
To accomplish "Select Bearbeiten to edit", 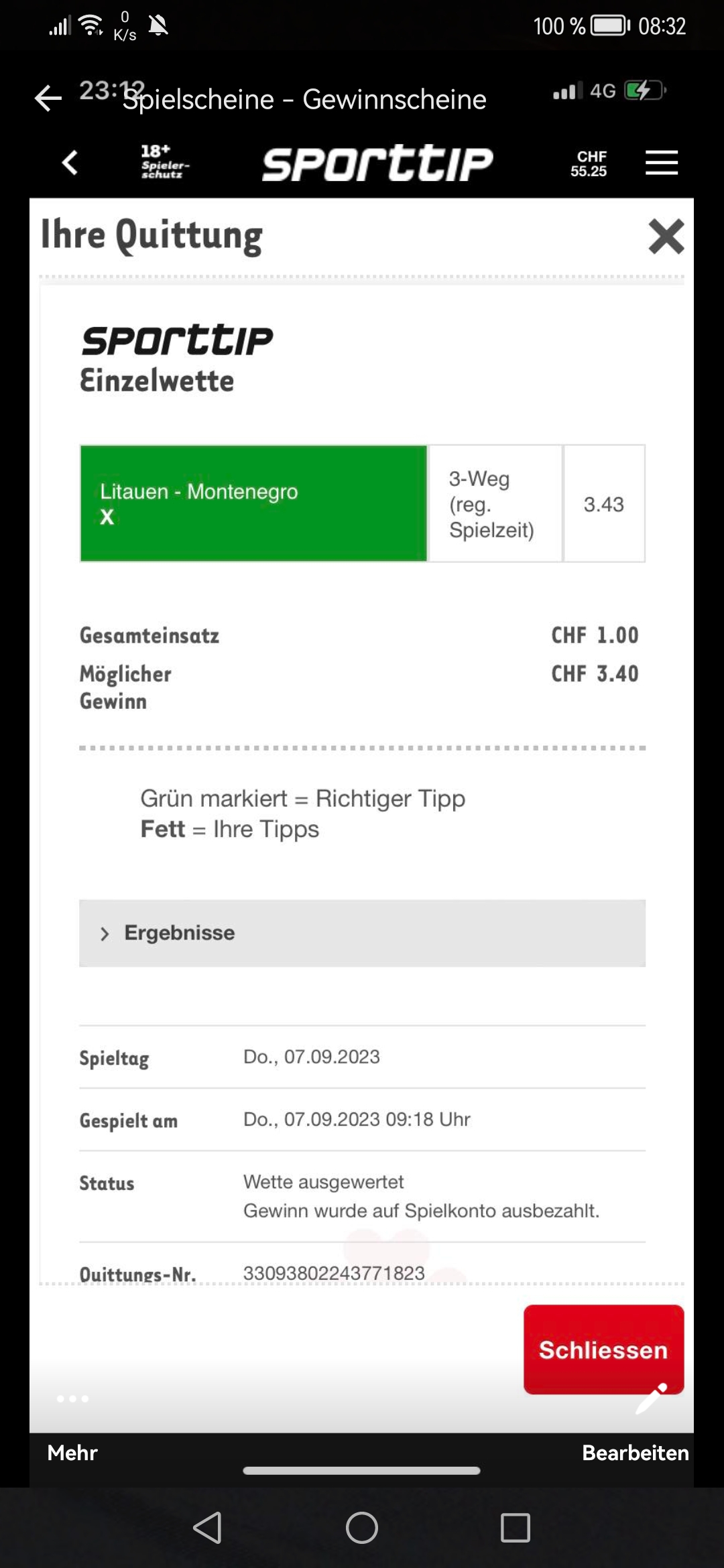I will pos(635,1452).
